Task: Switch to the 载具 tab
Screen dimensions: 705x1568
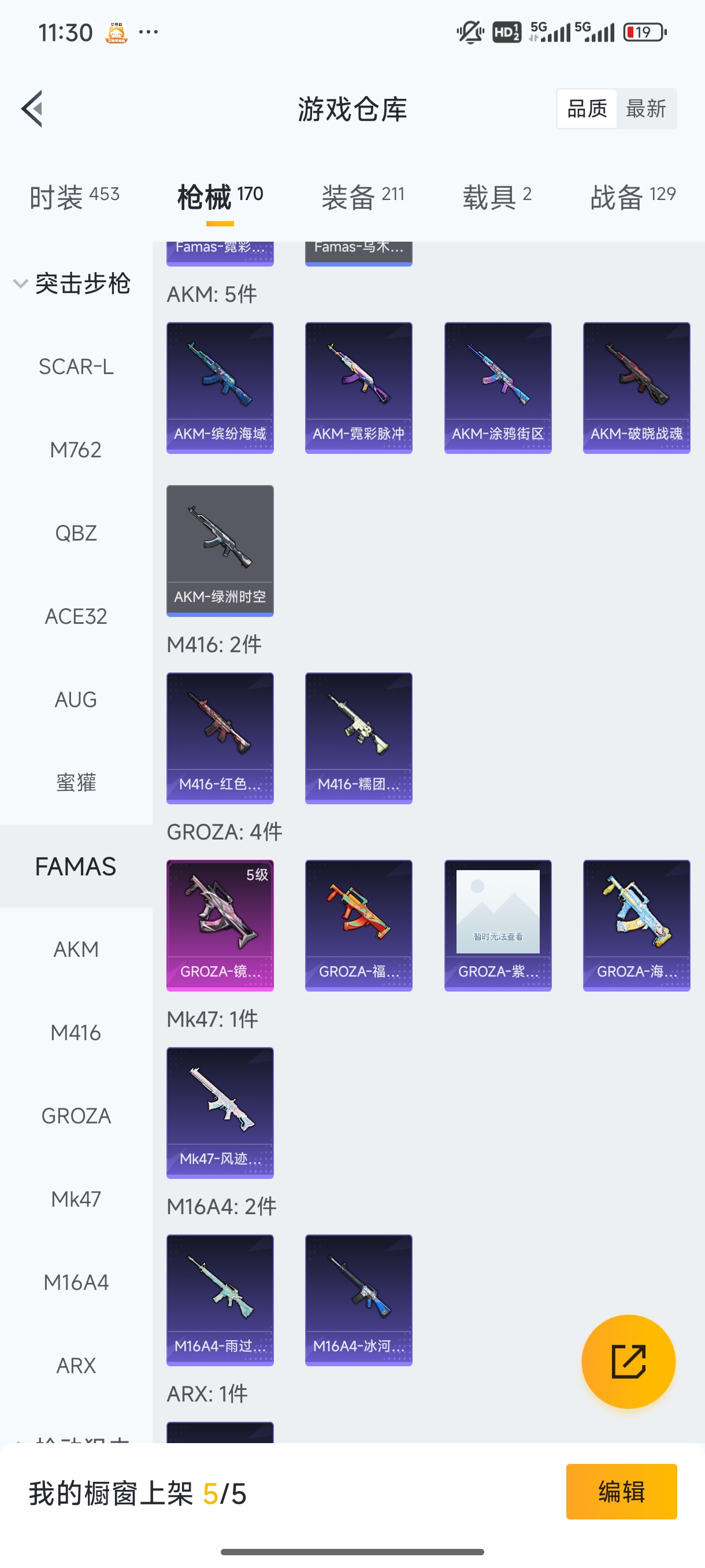Action: coord(496,197)
